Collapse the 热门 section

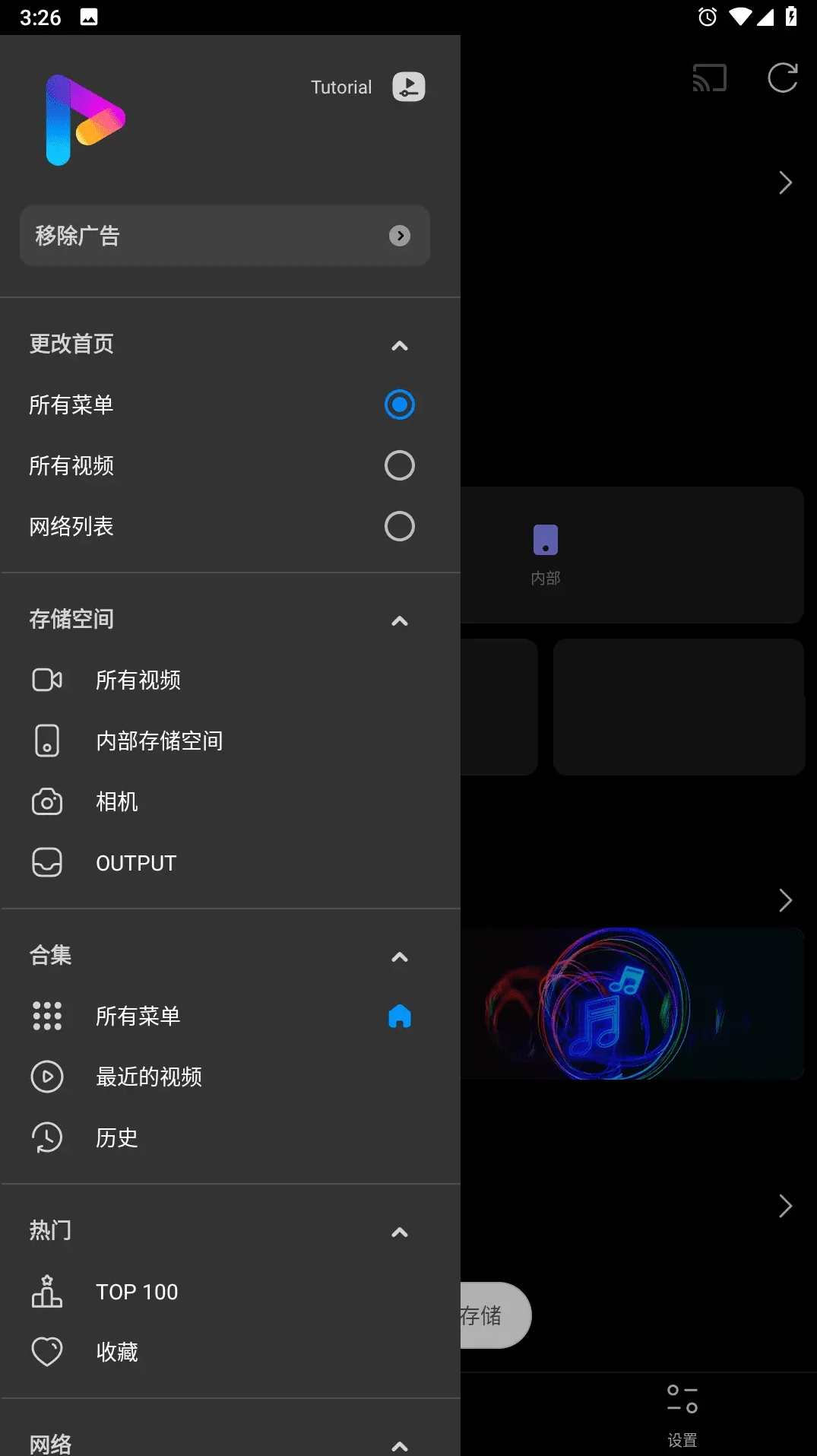(x=399, y=1232)
